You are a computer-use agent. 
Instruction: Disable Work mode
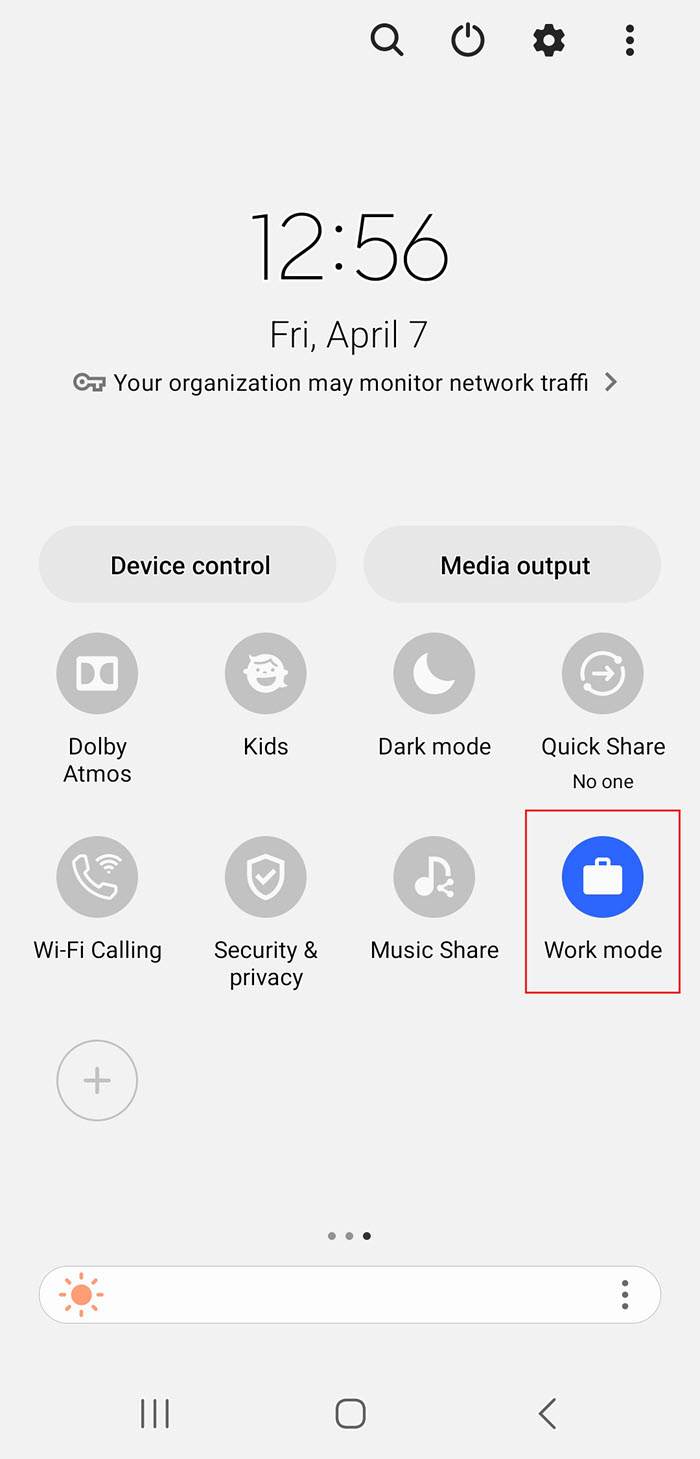pos(603,877)
